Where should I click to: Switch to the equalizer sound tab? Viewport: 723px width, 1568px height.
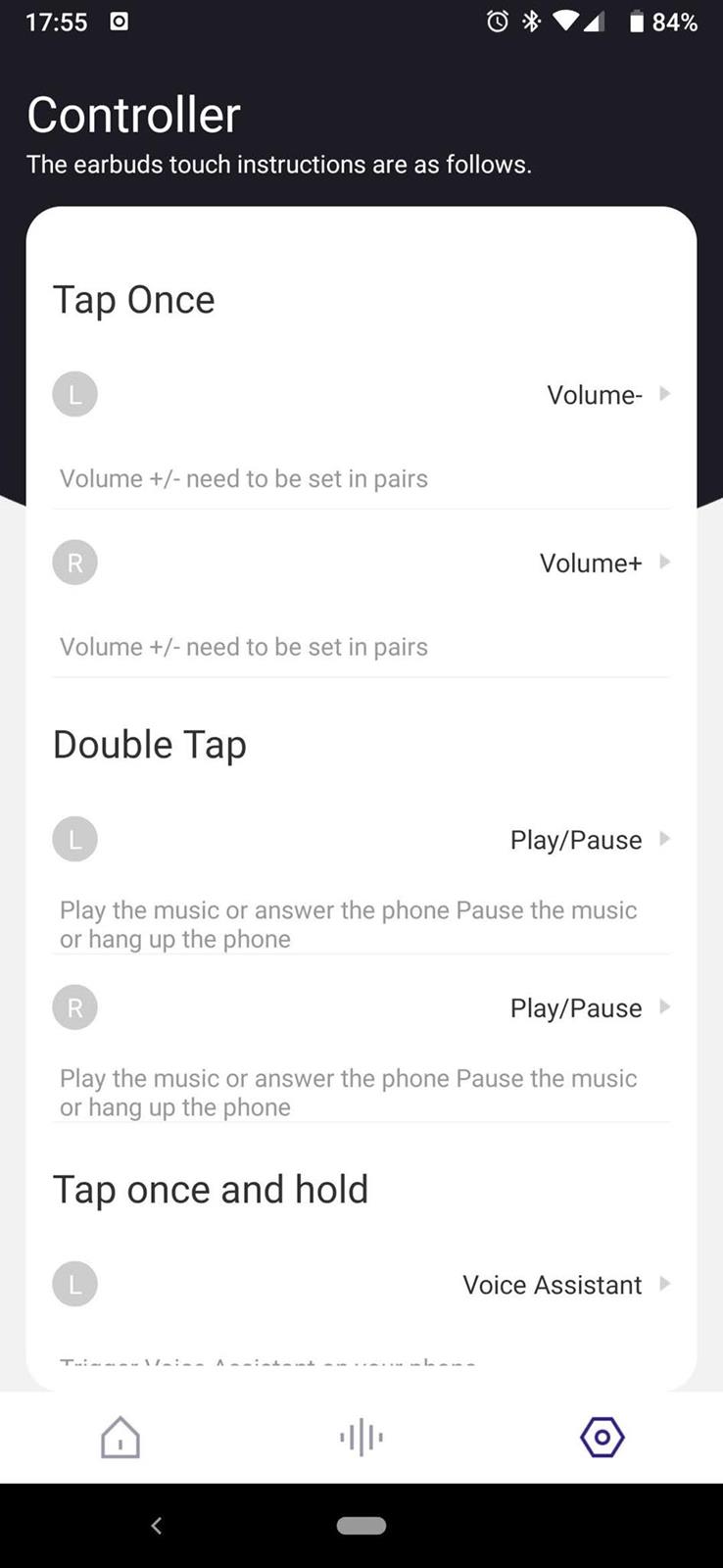(361, 1438)
